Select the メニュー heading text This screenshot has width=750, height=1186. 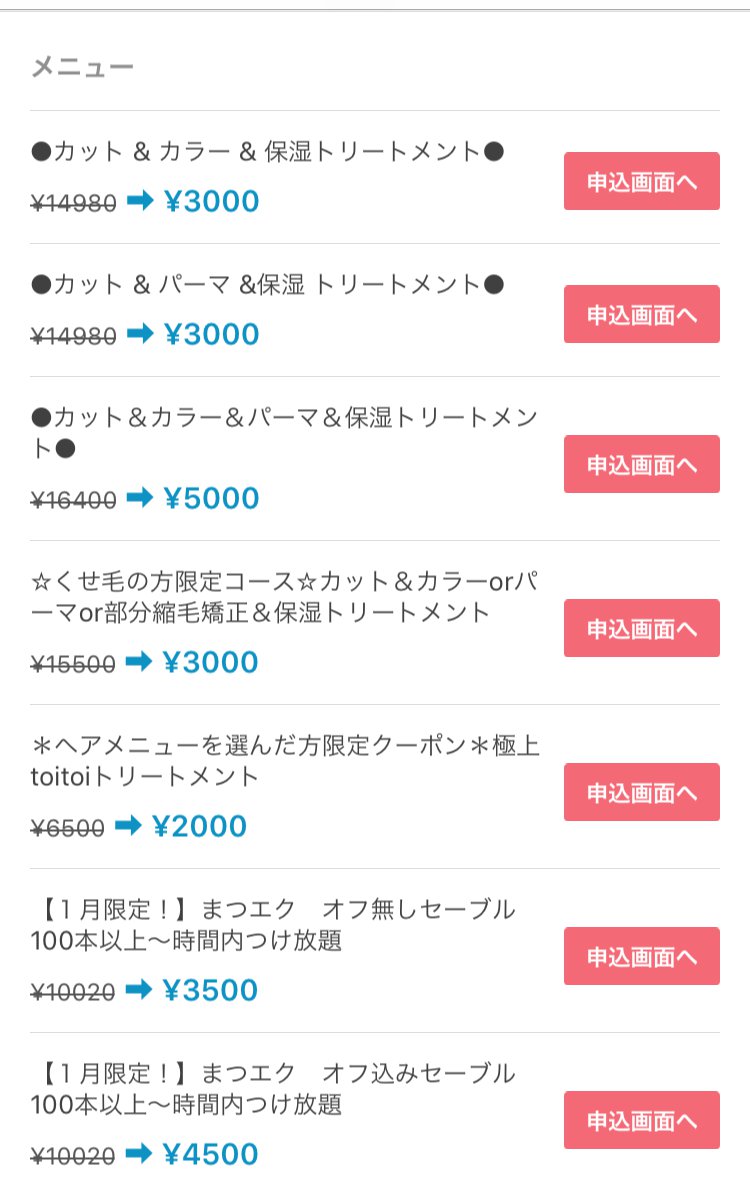[x=80, y=66]
